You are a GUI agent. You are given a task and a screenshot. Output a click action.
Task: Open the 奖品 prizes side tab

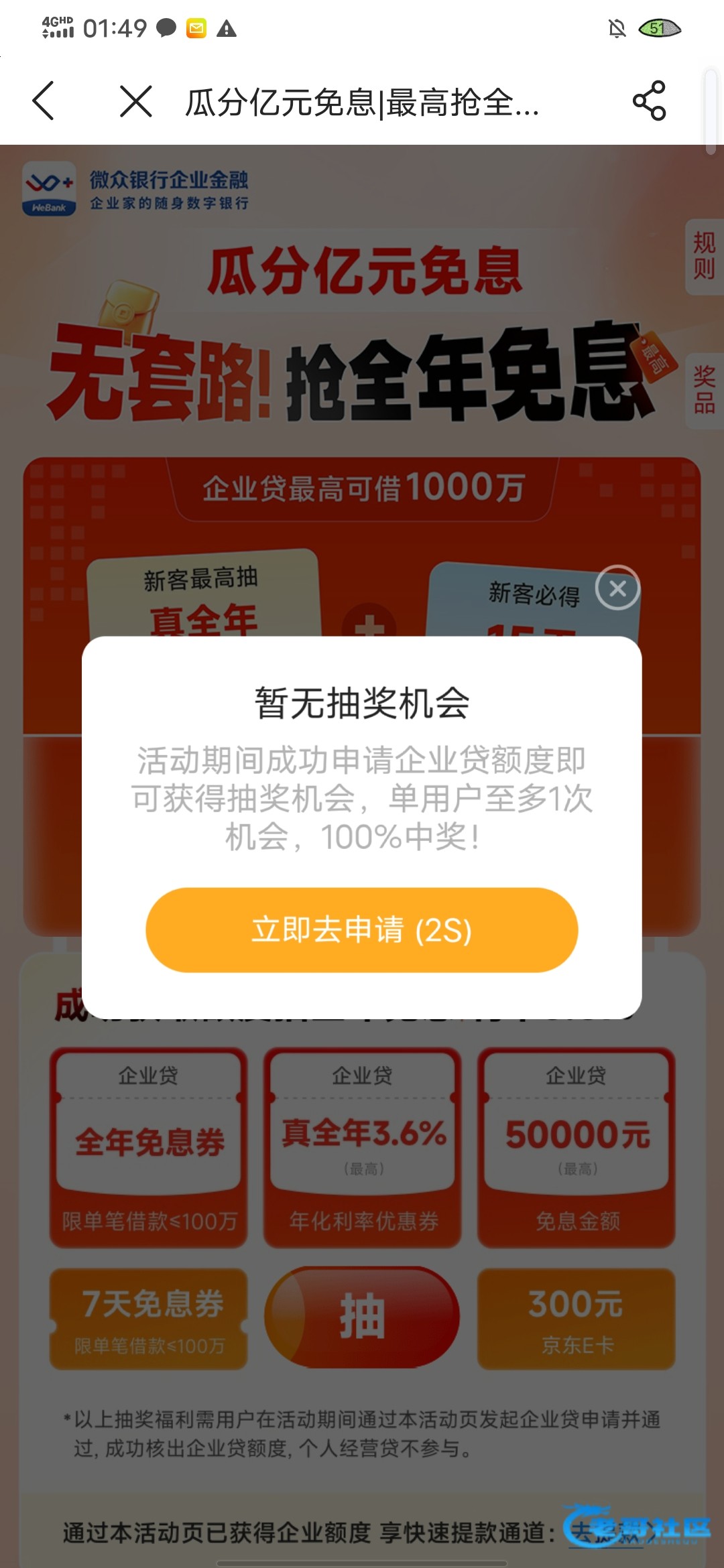pyautogui.click(x=704, y=391)
